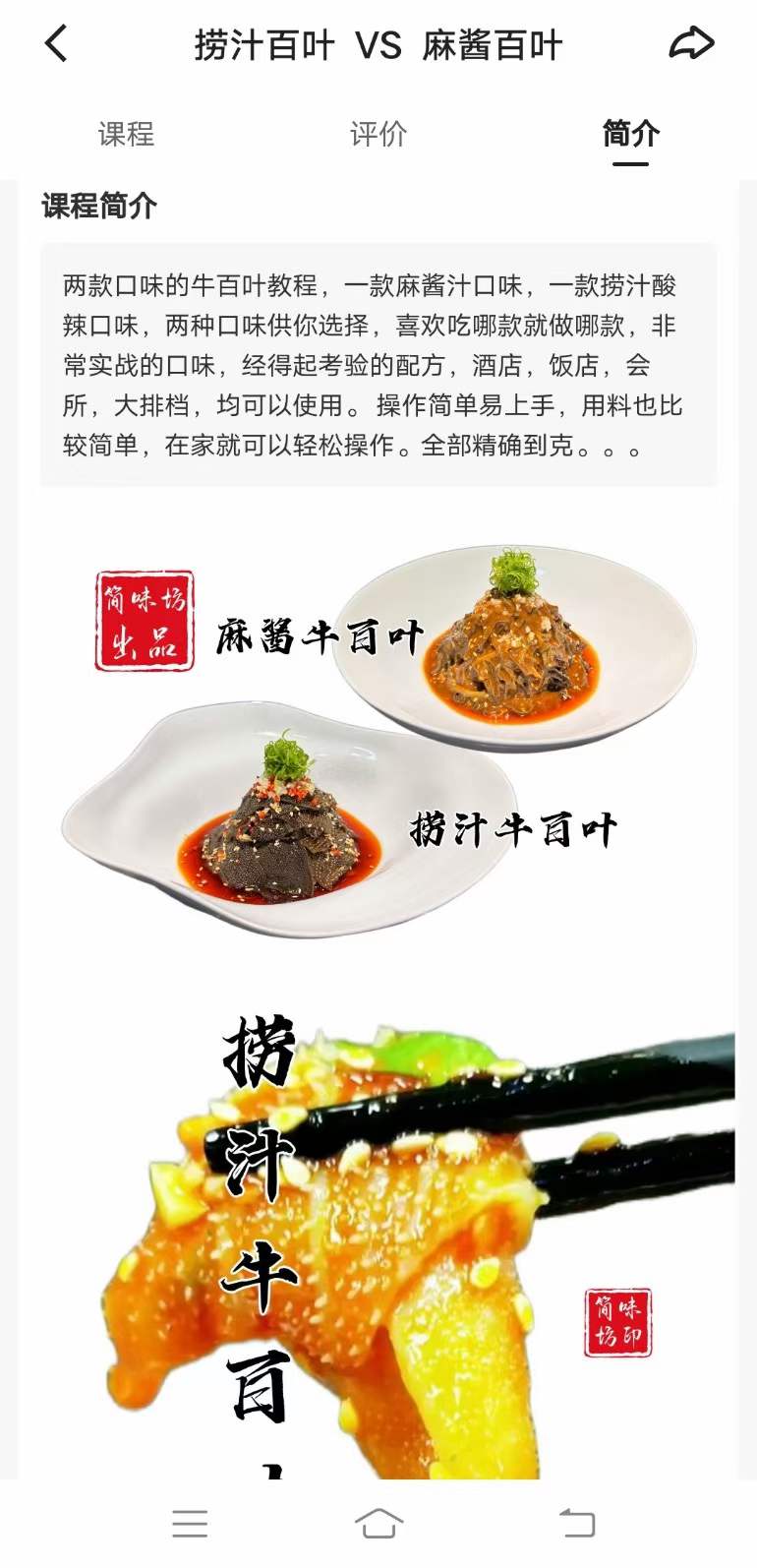
Task: Tap the hamburger menu in bottom navigation
Action: pyautogui.click(x=190, y=1523)
